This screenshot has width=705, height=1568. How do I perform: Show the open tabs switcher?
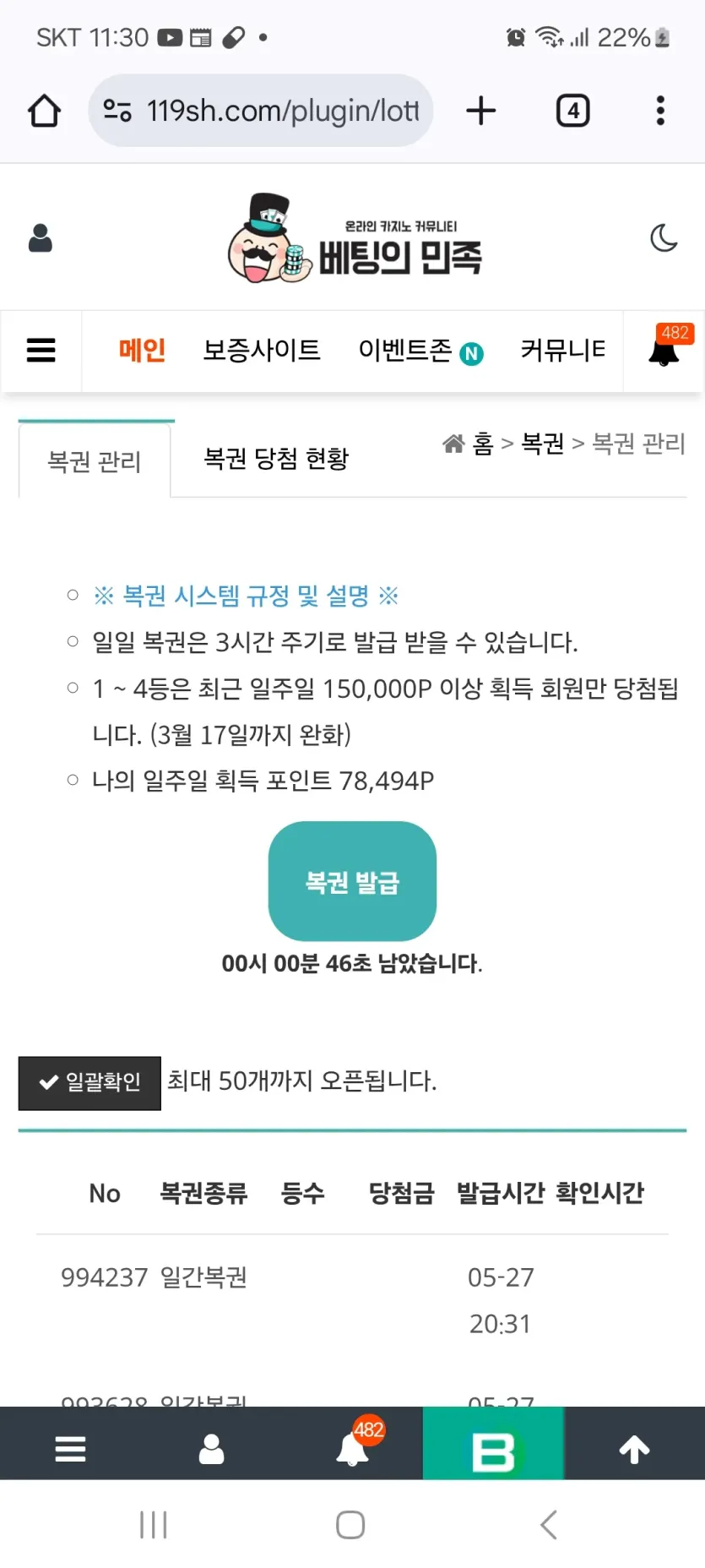click(572, 111)
